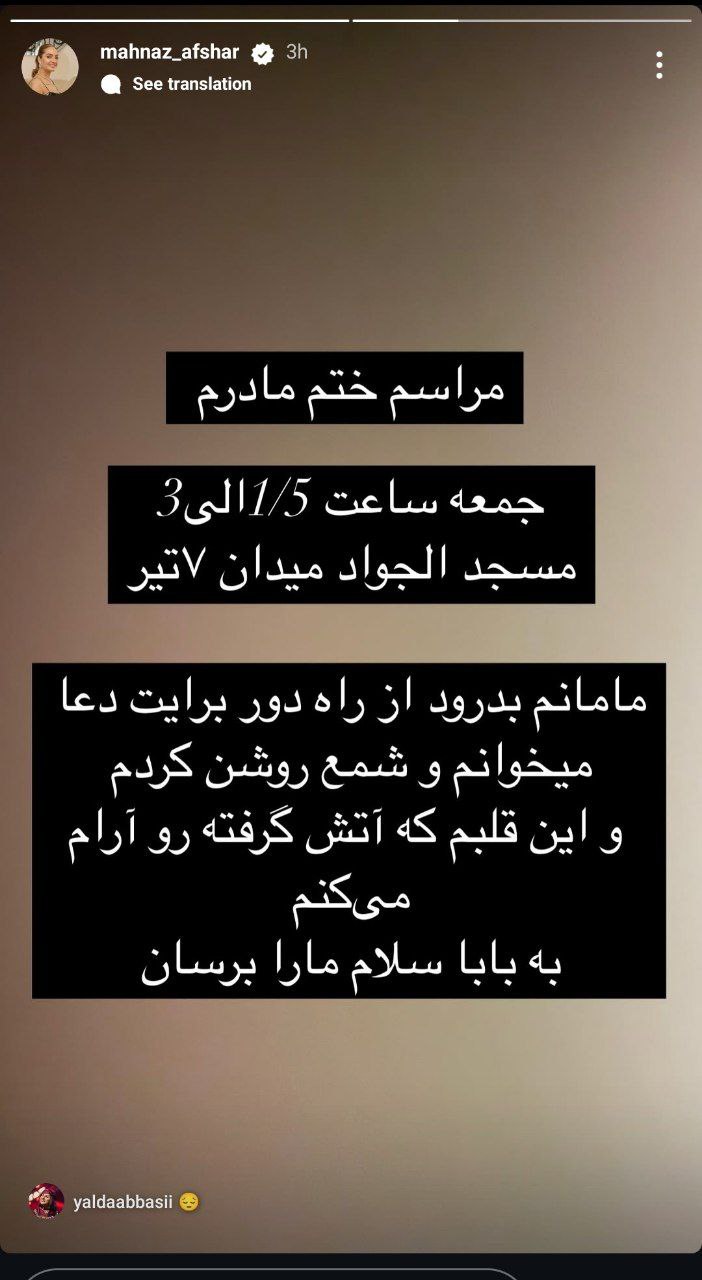Open the story overflow menu
This screenshot has width=702, height=1280.
(659, 65)
